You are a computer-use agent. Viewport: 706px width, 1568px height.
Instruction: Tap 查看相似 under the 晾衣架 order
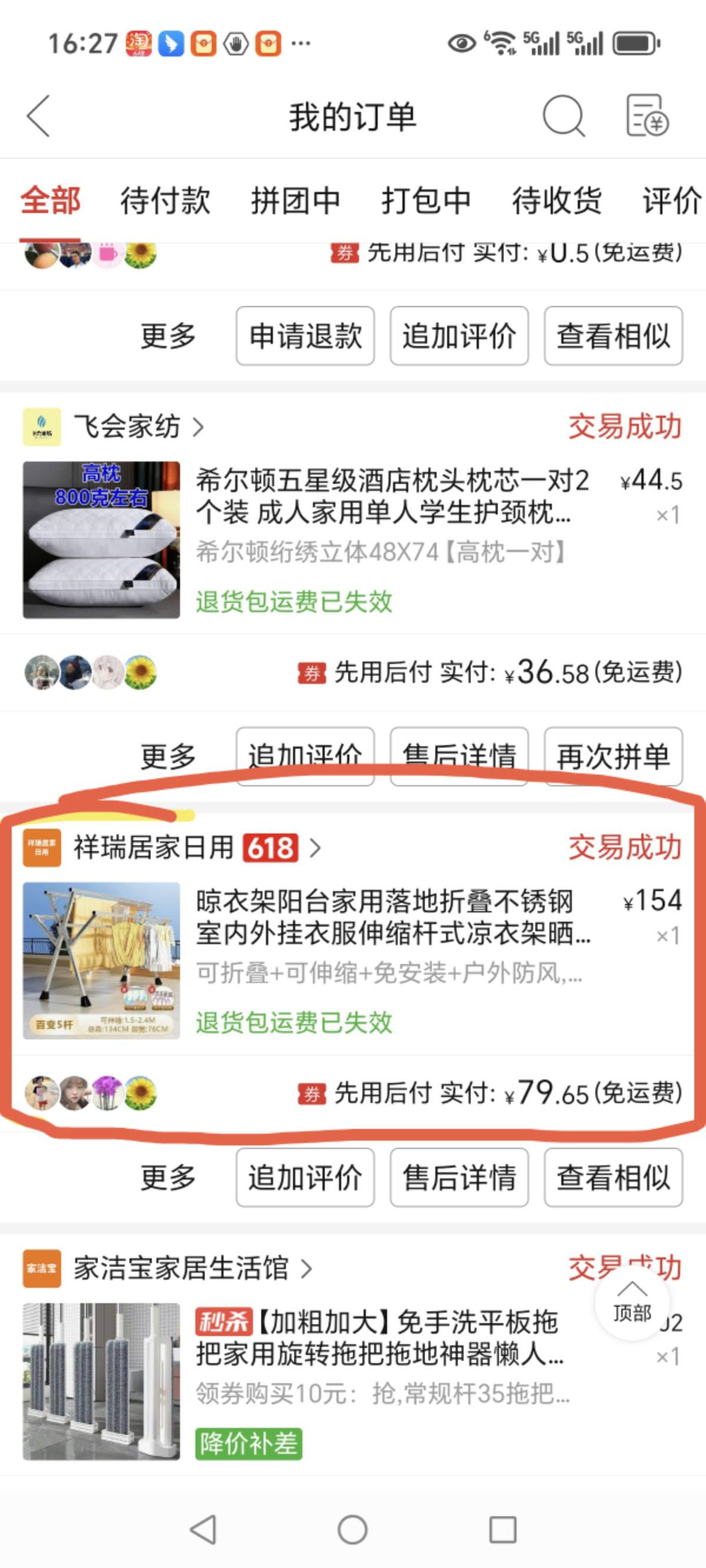click(613, 1177)
